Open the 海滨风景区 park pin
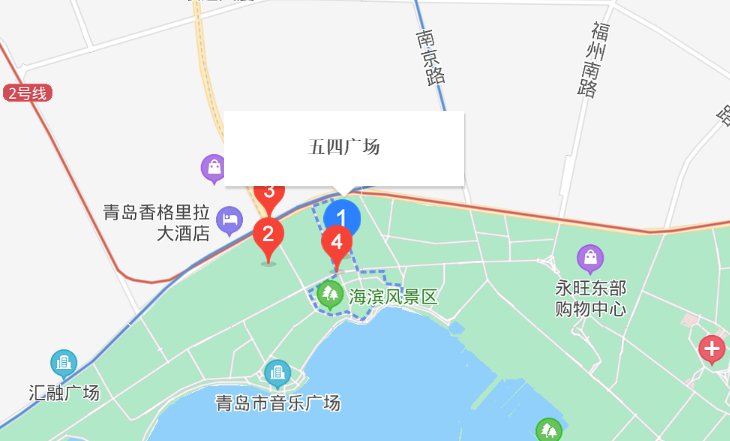The image size is (730, 441). (330, 294)
